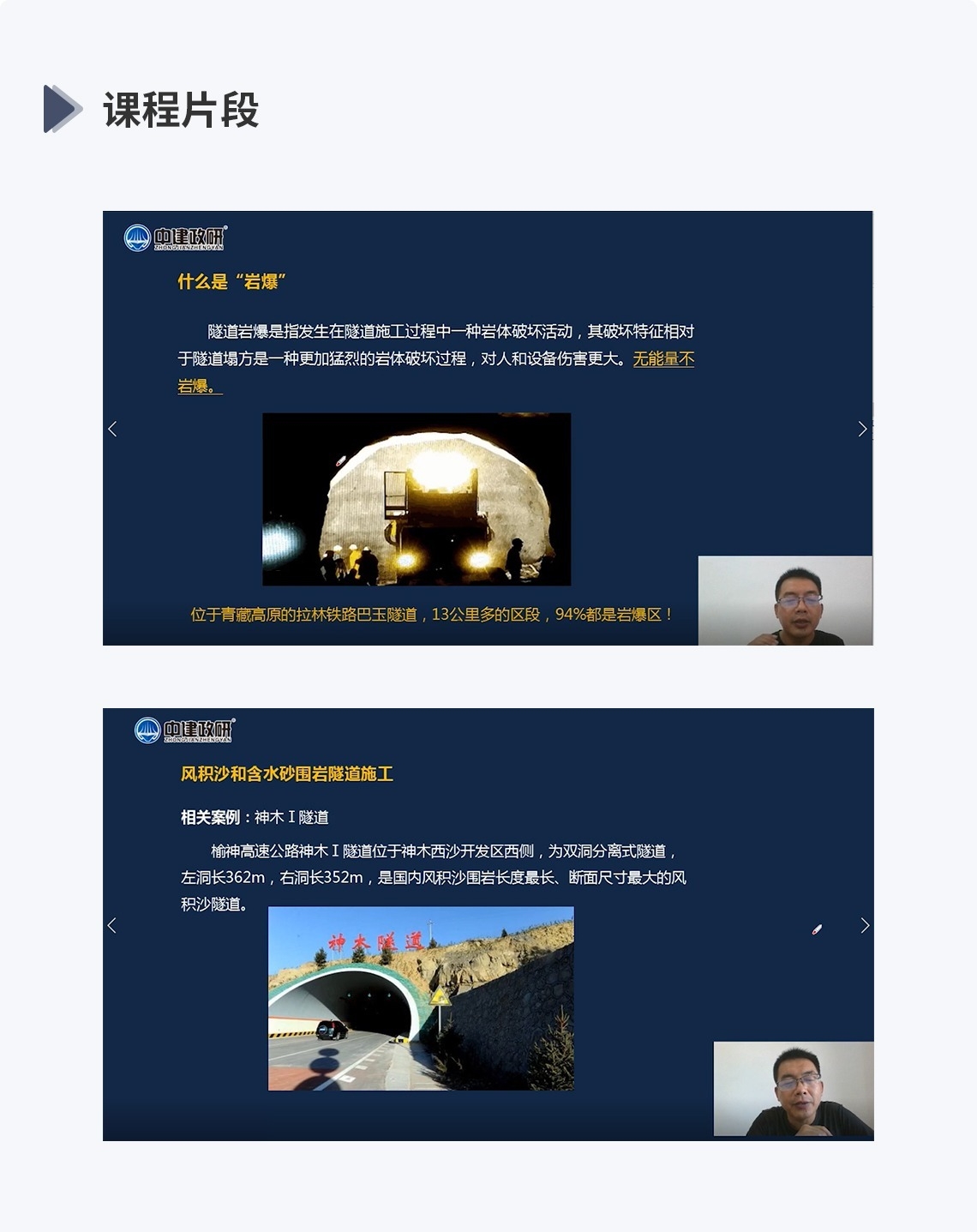The height and width of the screenshot is (1232, 977).
Task: Show next slide in the 岩爆 carousel
Action: [862, 429]
